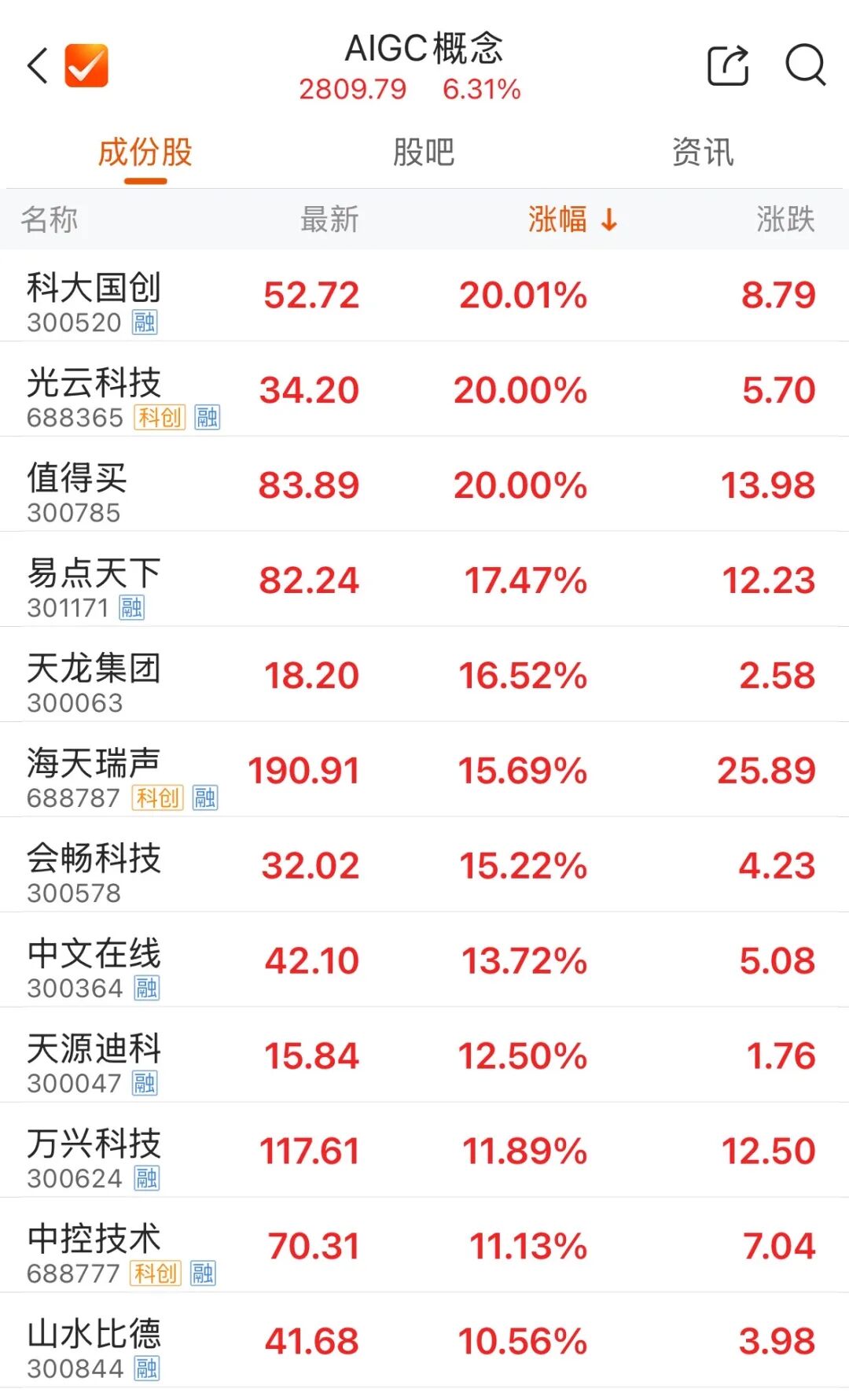Viewport: 849px width, 1400px height.
Task: Switch to the 资讯 tab
Action: pos(702,153)
